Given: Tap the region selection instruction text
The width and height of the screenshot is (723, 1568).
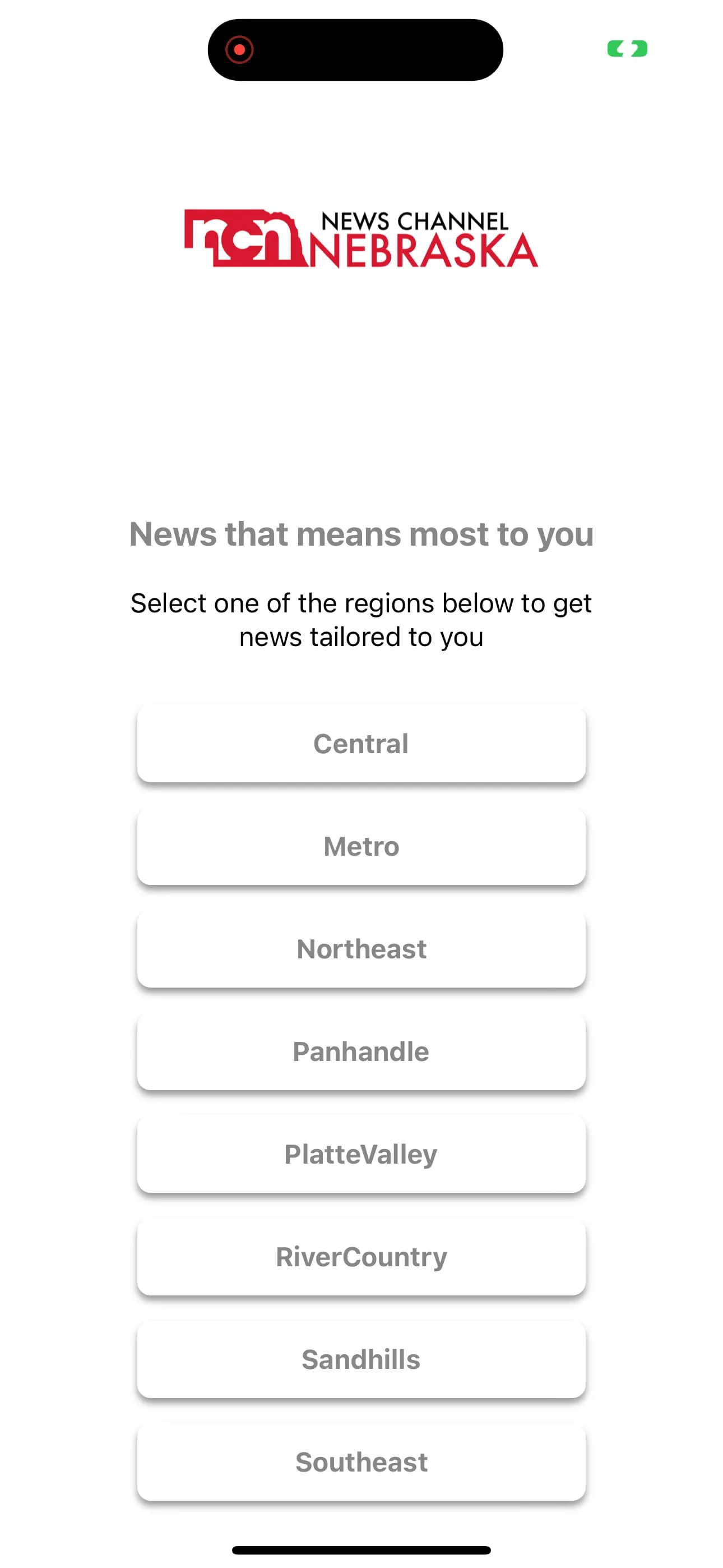Looking at the screenshot, I should click(x=361, y=620).
